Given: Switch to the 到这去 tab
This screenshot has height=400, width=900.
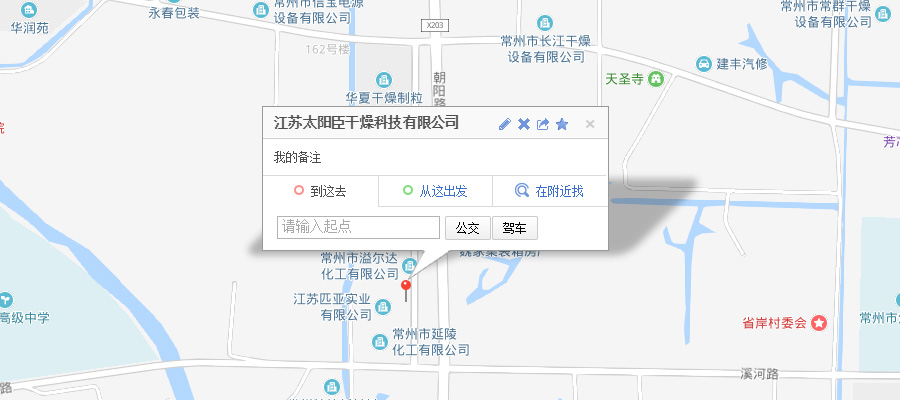Looking at the screenshot, I should coord(320,191).
